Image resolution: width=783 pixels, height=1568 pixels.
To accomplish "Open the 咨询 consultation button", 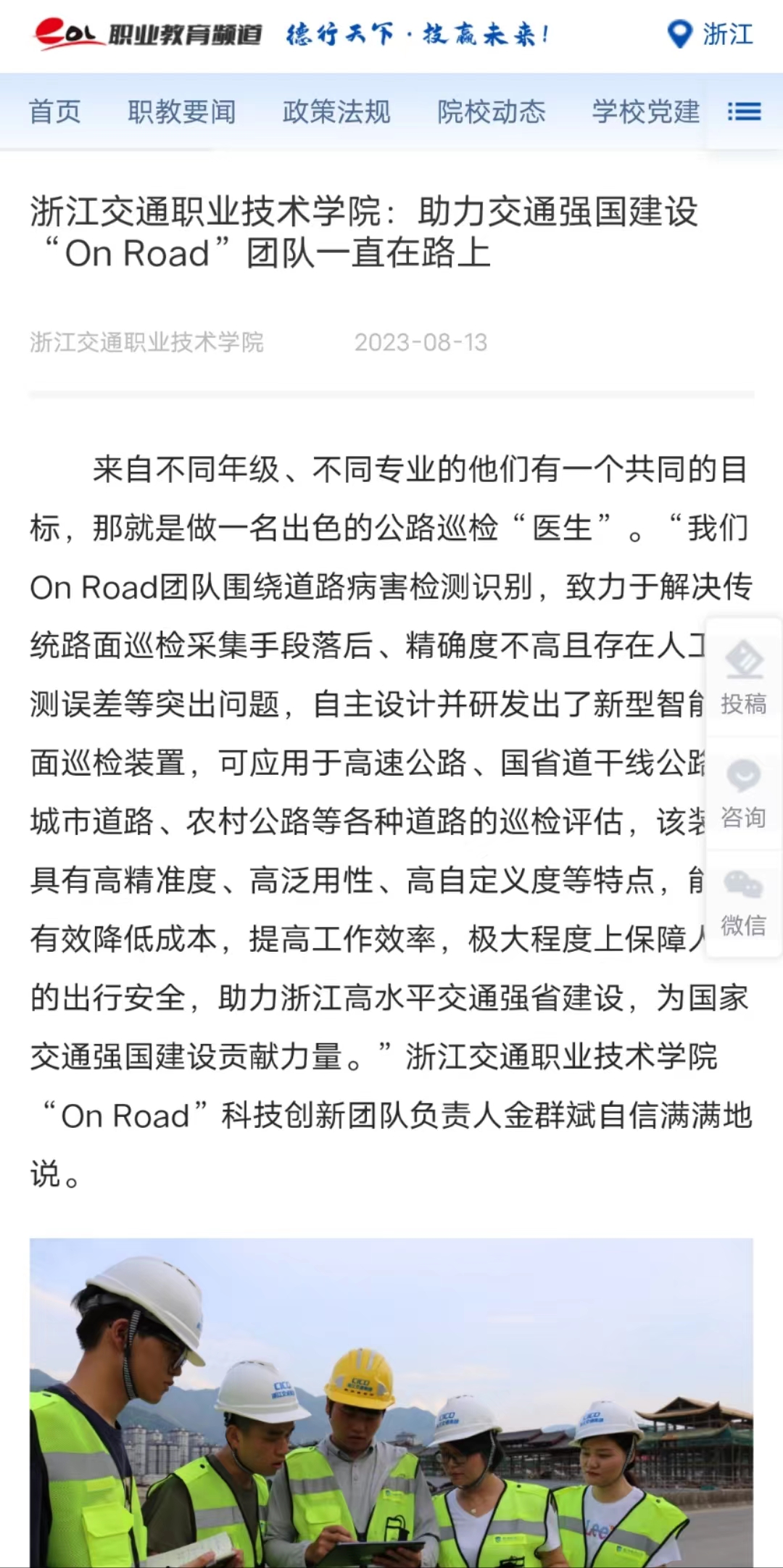I will point(744,795).
